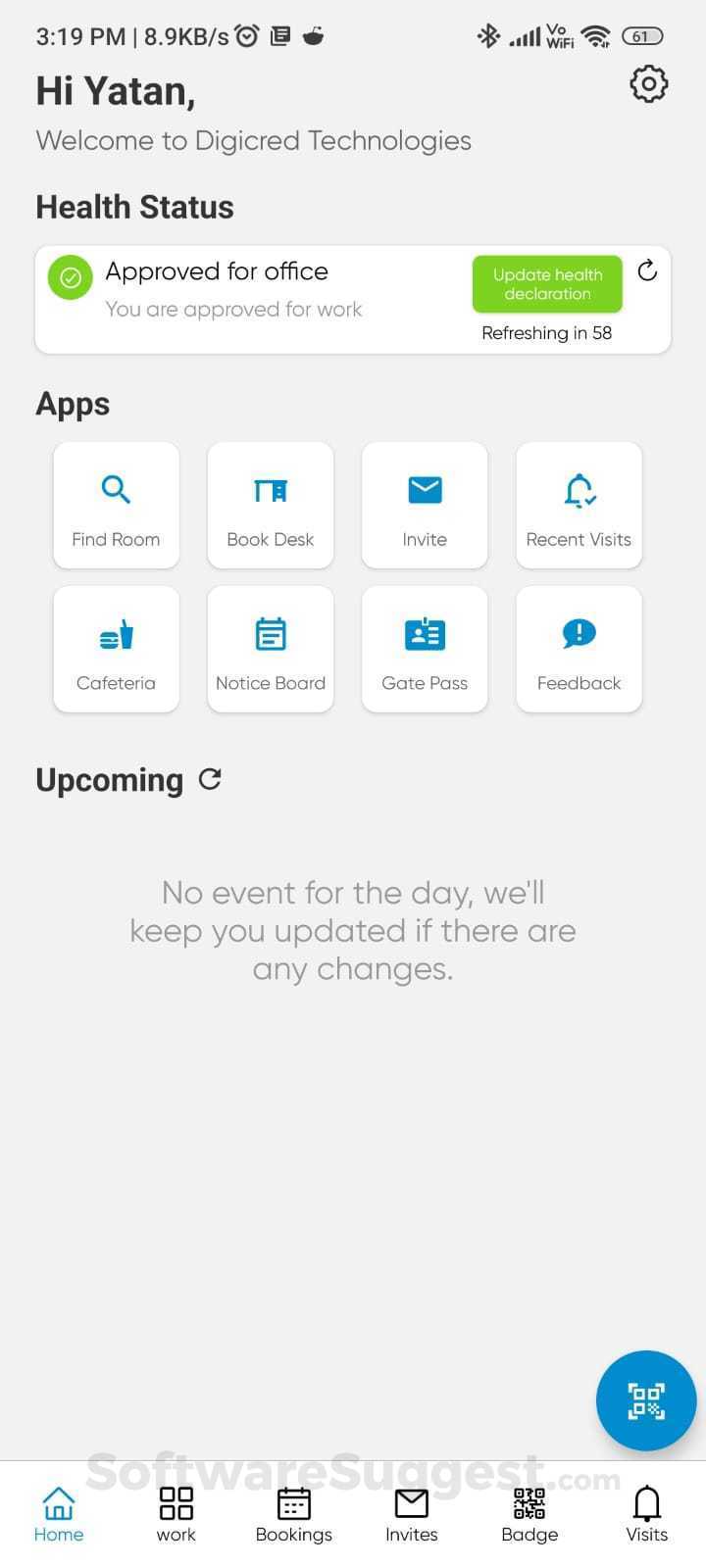This screenshot has width=706, height=1568.
Task: Switch to the Invites tab
Action: point(411,1514)
